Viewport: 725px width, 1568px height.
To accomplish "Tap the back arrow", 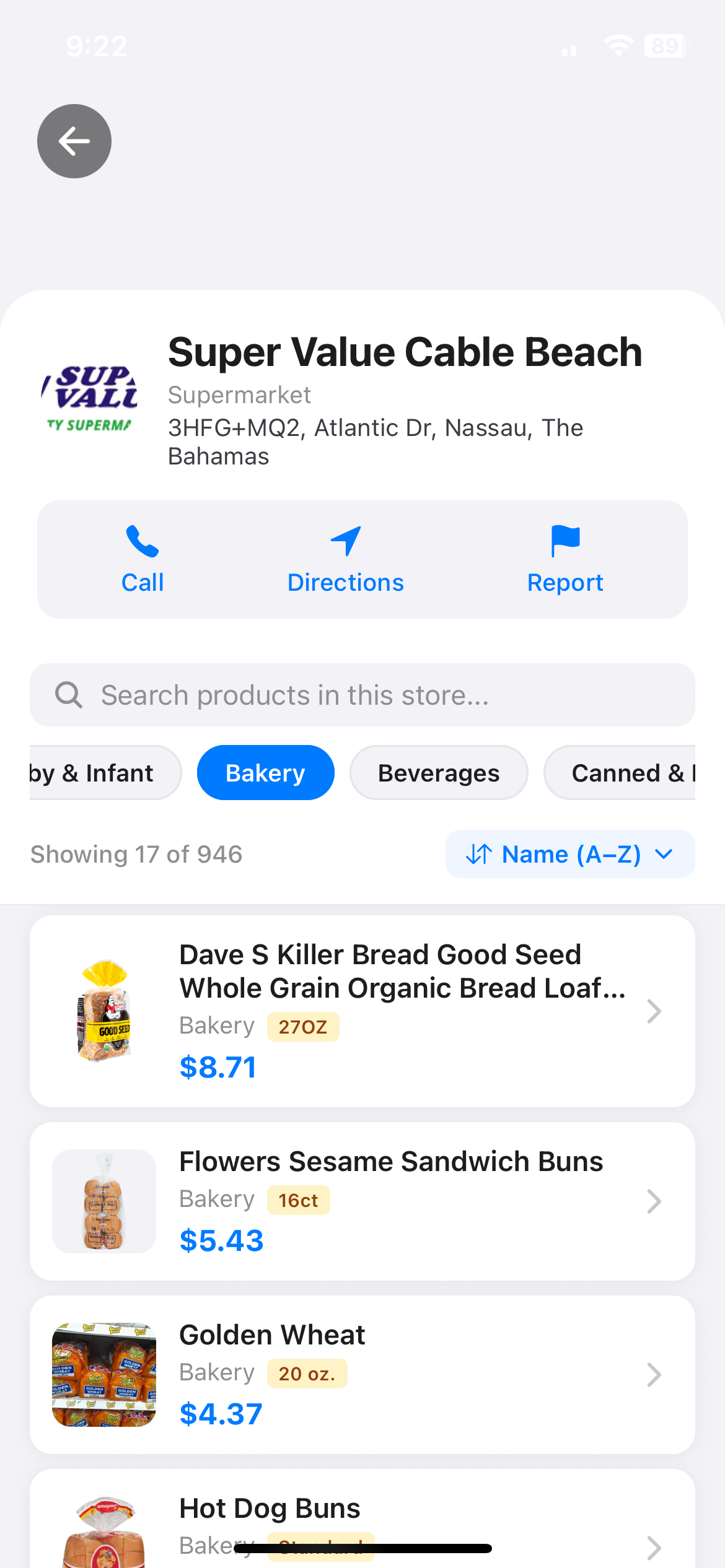I will [x=74, y=141].
